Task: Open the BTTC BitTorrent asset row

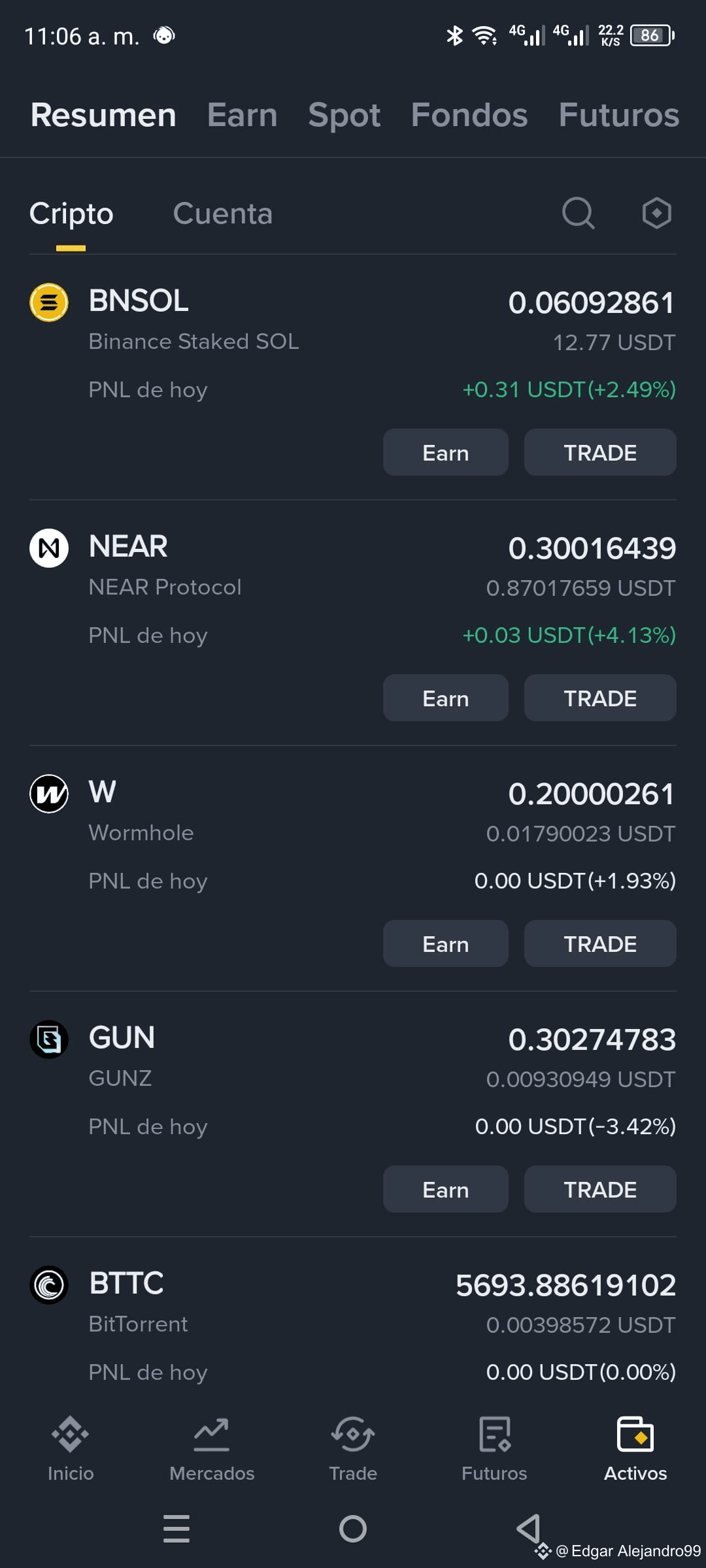Action: tap(353, 1326)
